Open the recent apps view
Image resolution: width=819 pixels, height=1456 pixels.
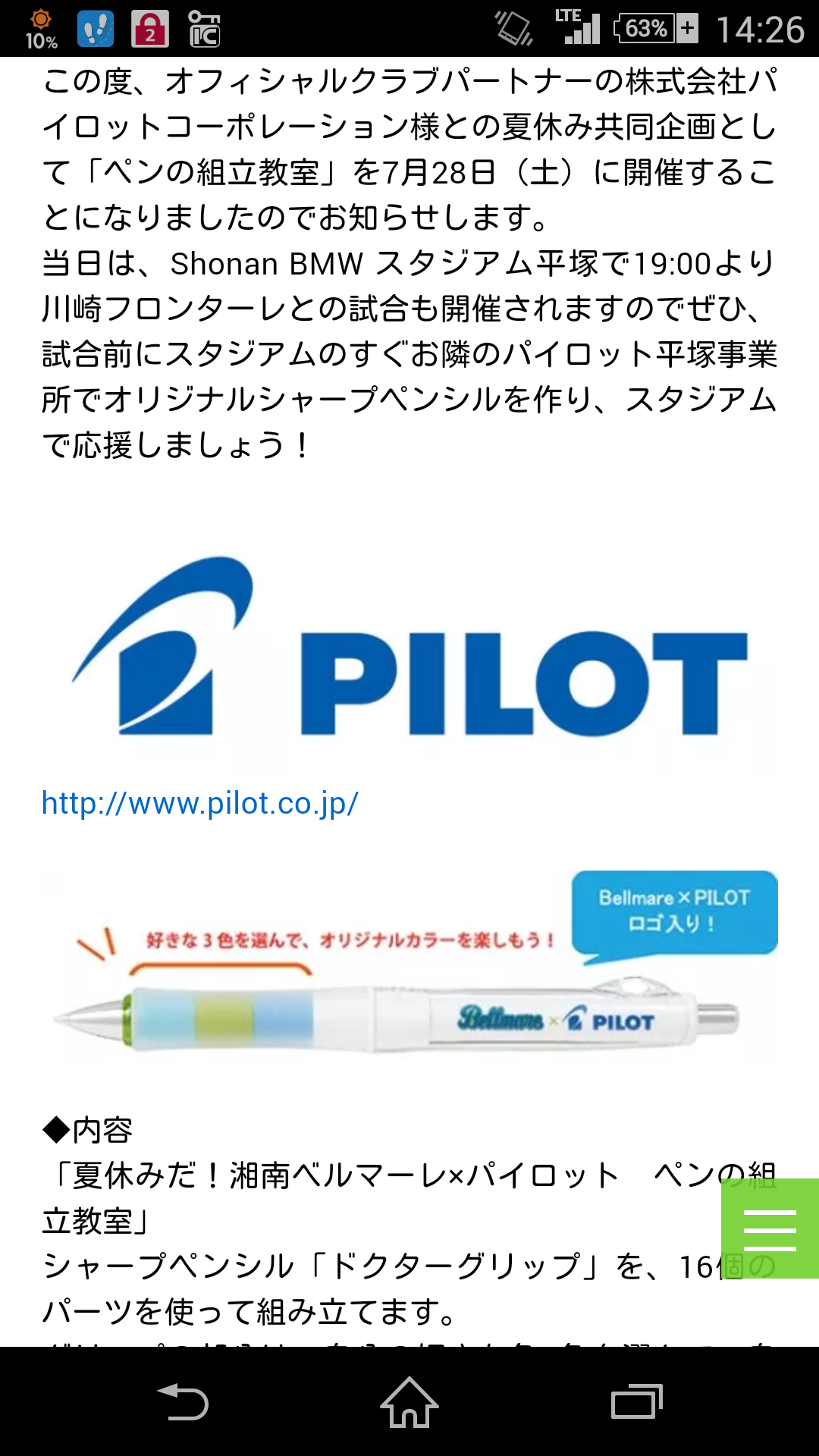pos(636,1402)
